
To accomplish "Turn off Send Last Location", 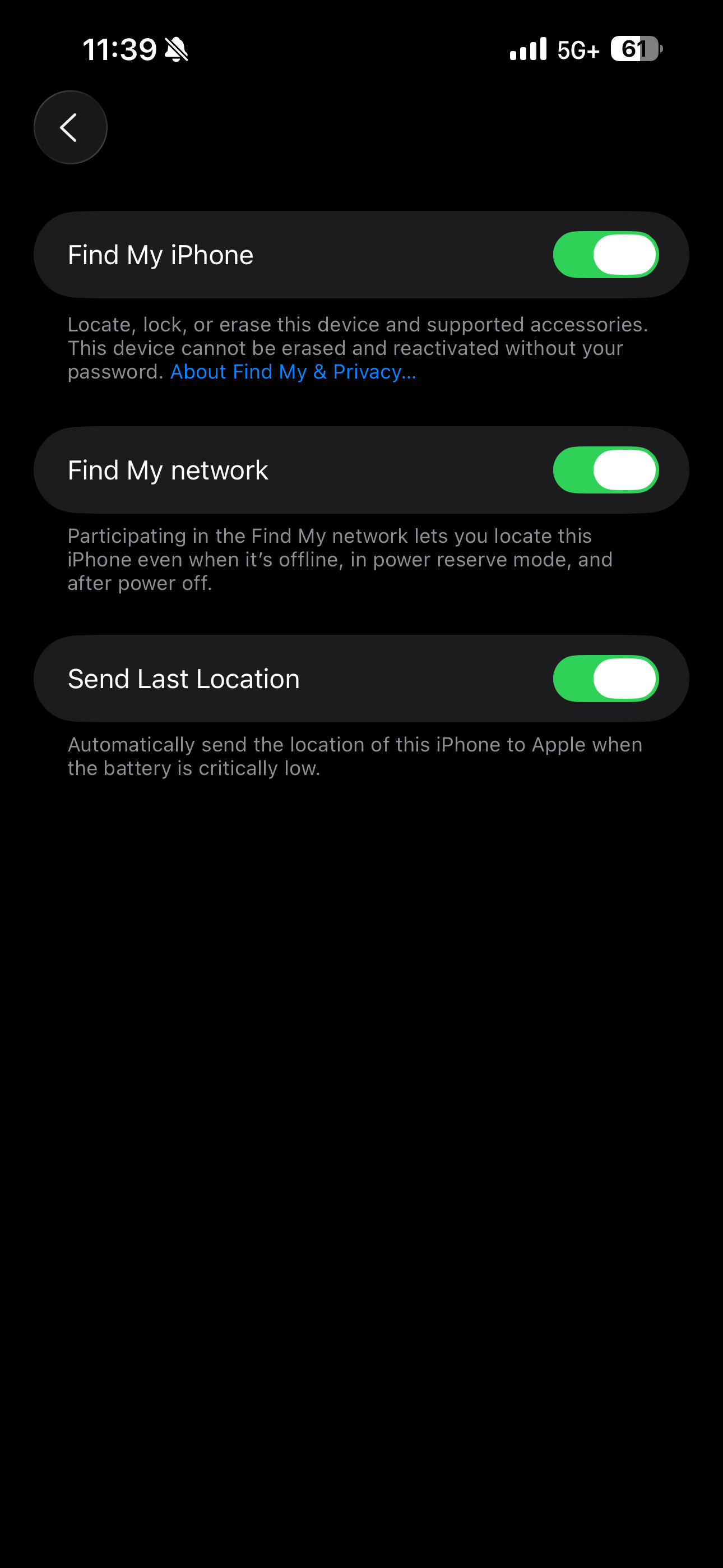I will 605,678.
